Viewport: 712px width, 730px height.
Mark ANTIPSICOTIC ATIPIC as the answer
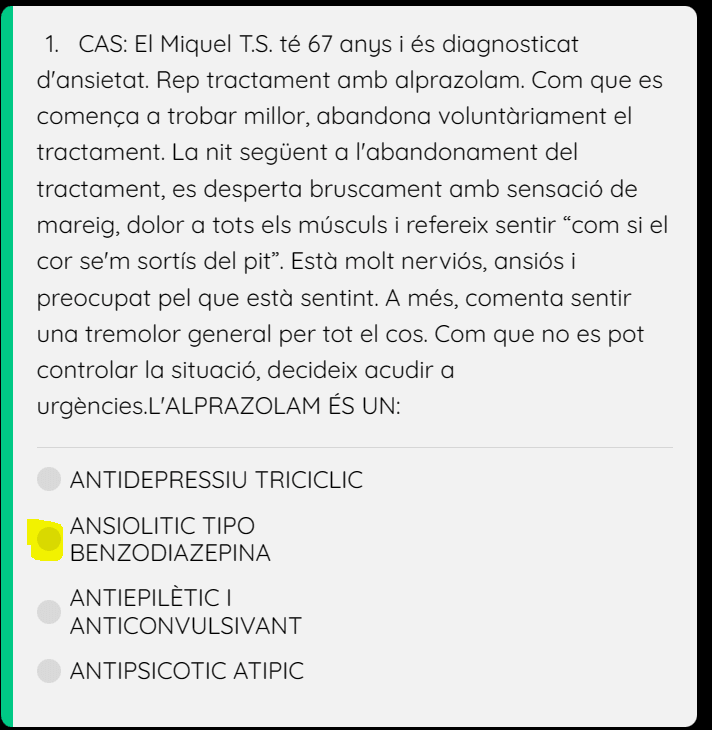[49, 671]
